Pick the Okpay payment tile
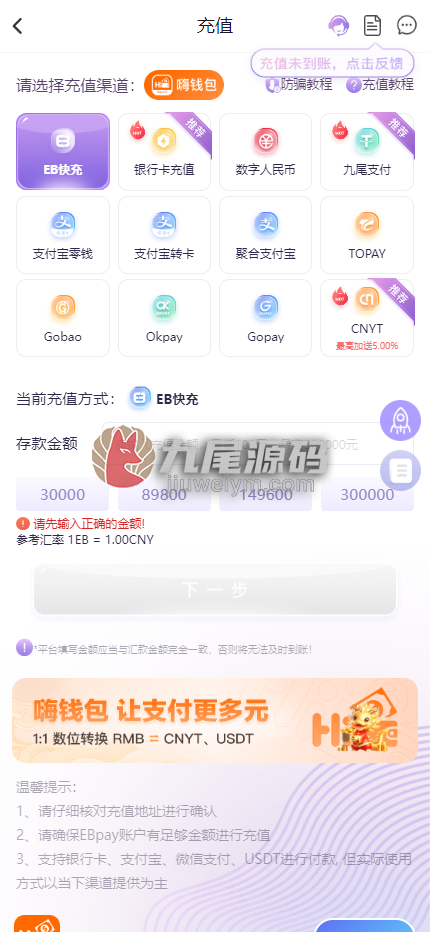The image size is (430, 932). pos(164,318)
